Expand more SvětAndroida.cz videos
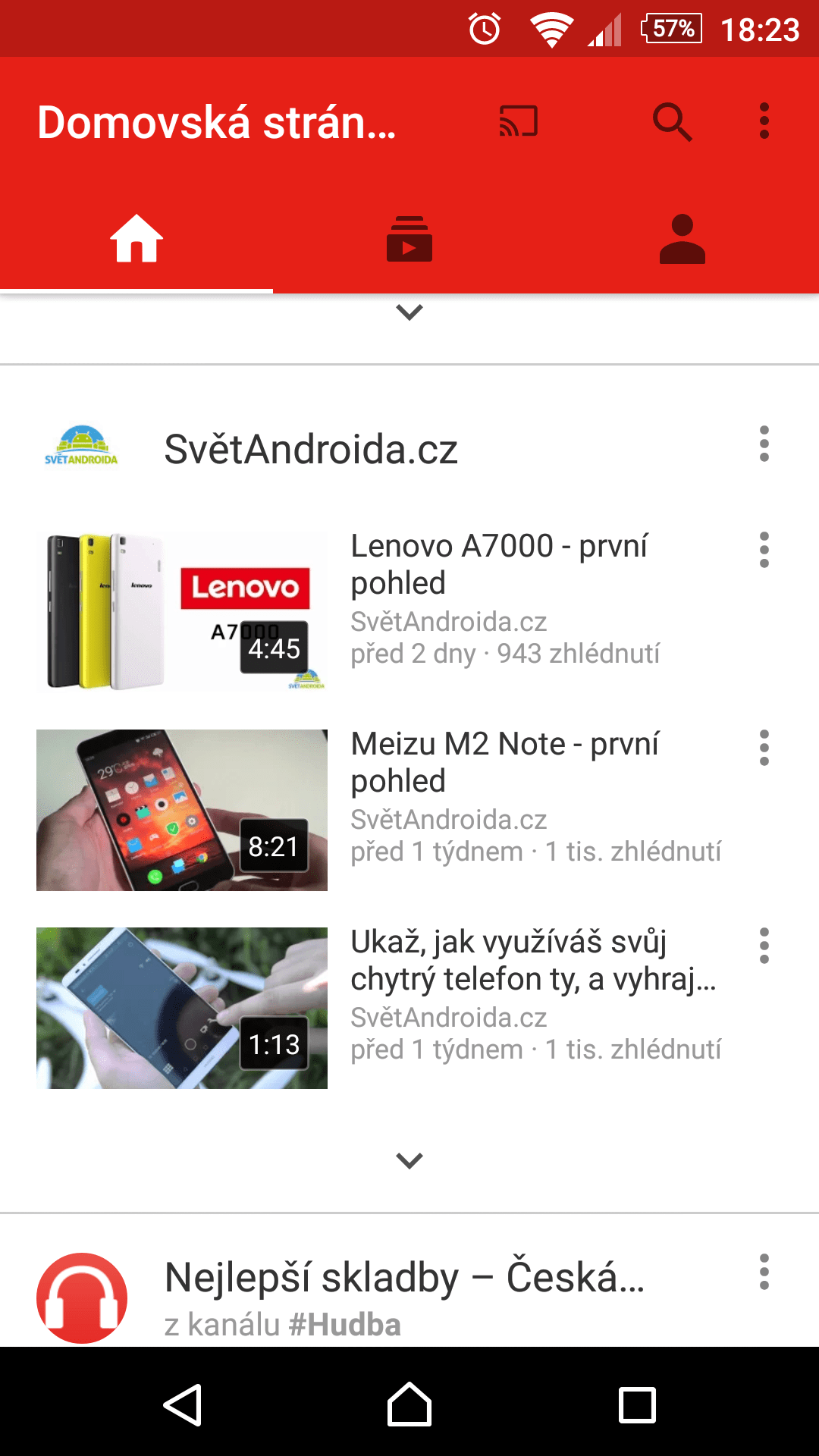The image size is (819, 1456). click(x=409, y=1160)
